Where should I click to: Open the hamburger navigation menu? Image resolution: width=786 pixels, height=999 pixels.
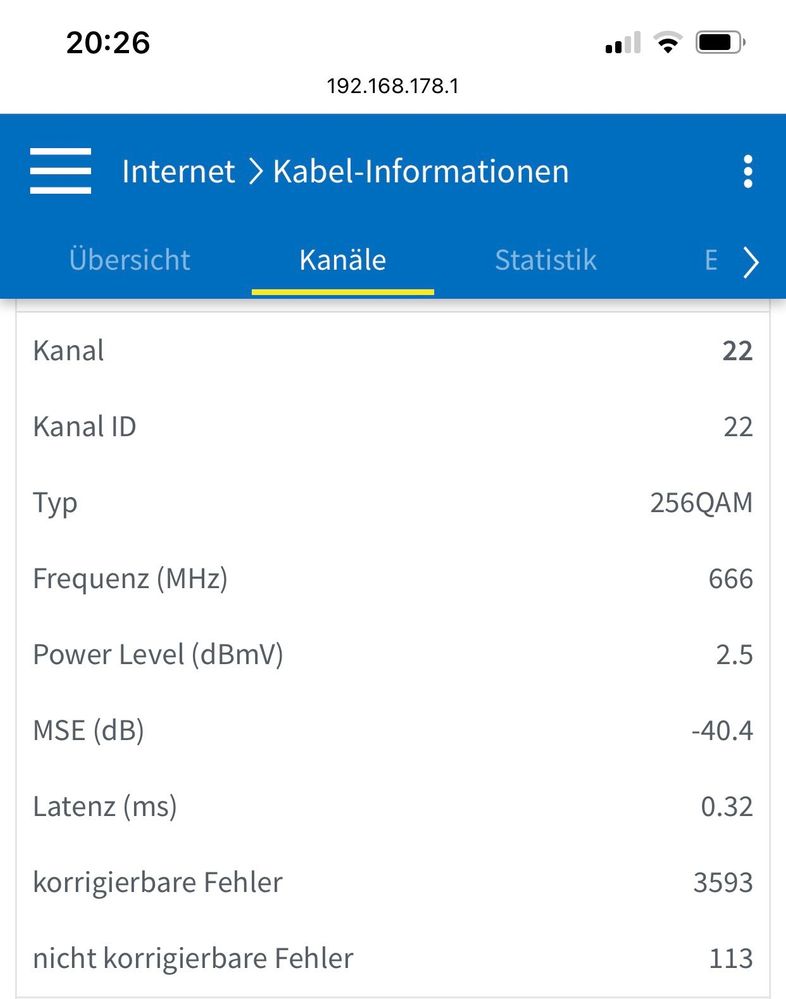(x=60, y=171)
